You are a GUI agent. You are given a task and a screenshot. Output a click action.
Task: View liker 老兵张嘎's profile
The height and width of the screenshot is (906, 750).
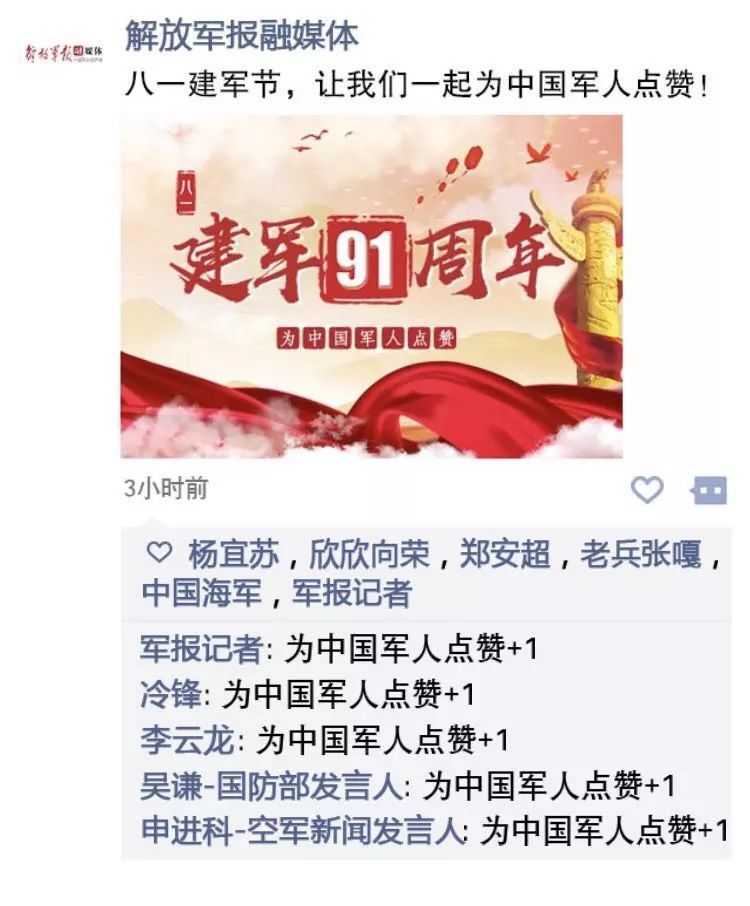coord(641,553)
